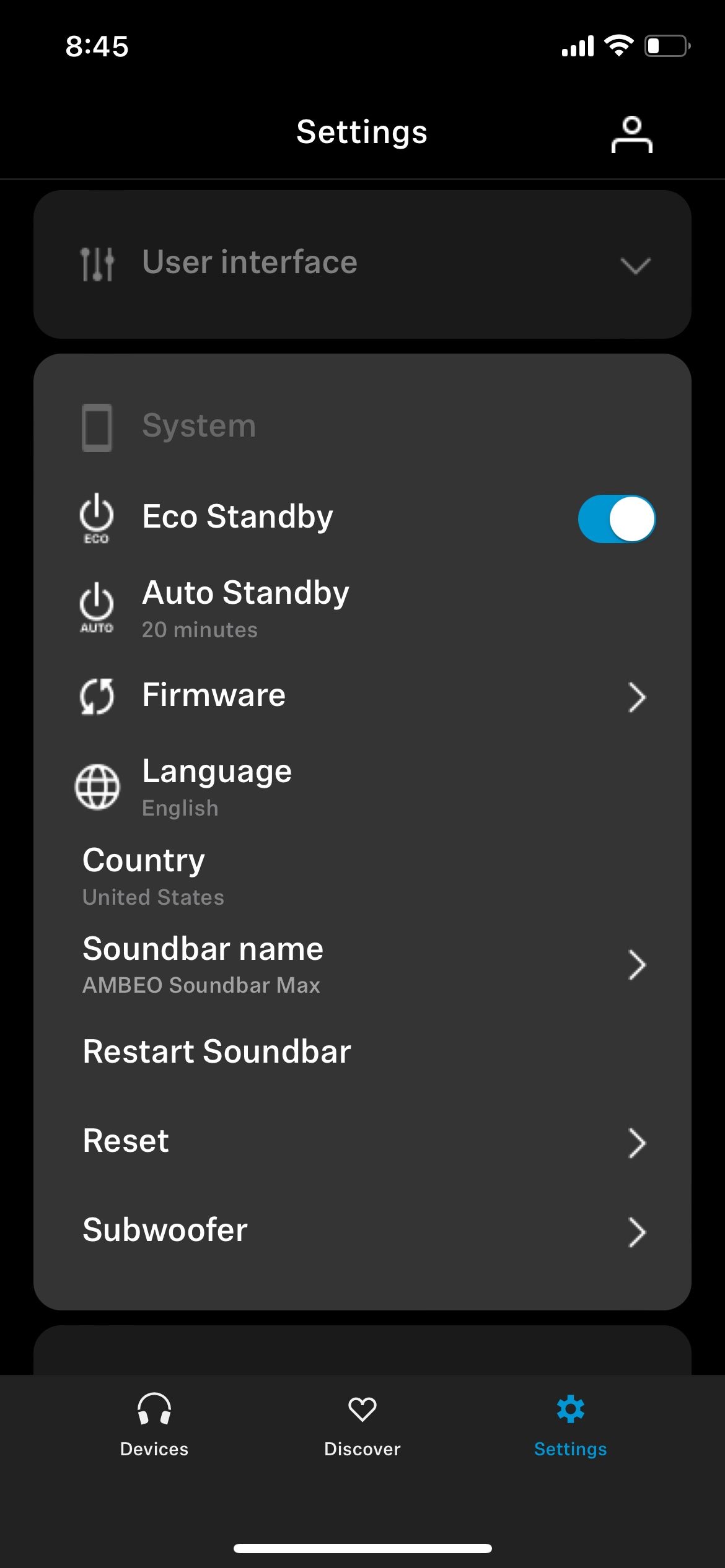Open the account profile icon
Screen dimensions: 725x1568
[x=631, y=134]
